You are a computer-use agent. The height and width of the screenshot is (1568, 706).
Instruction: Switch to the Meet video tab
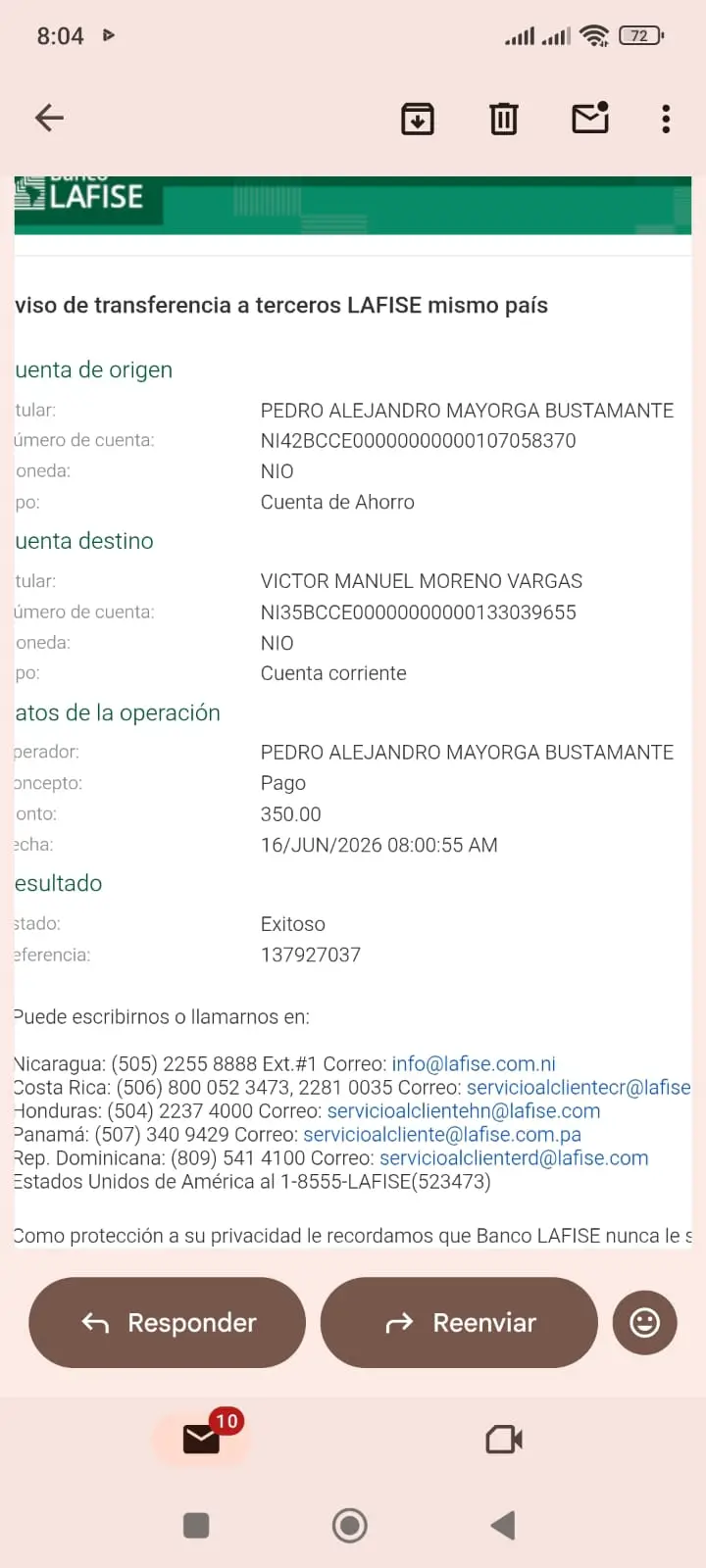(504, 1440)
